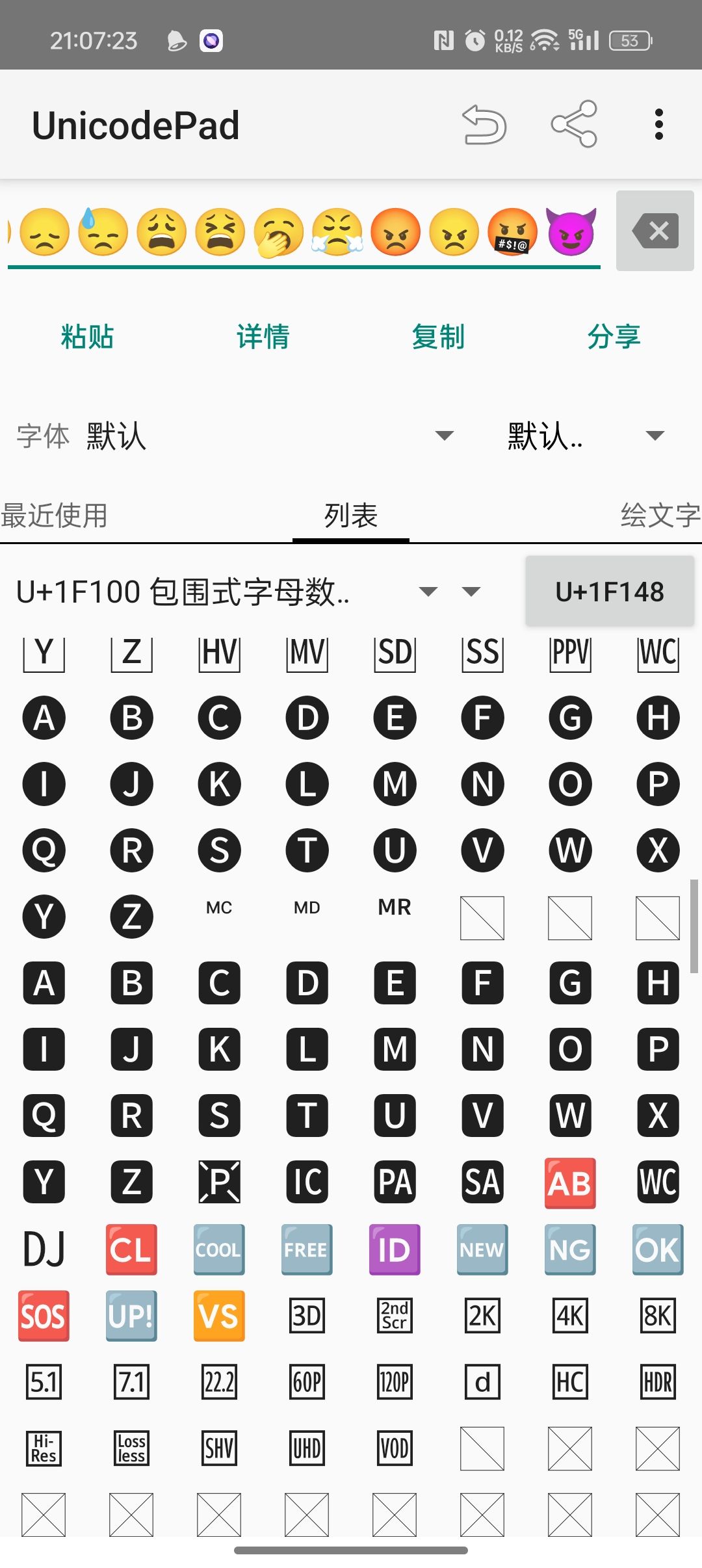
Task: Copy text with 复制 button
Action: (438, 337)
